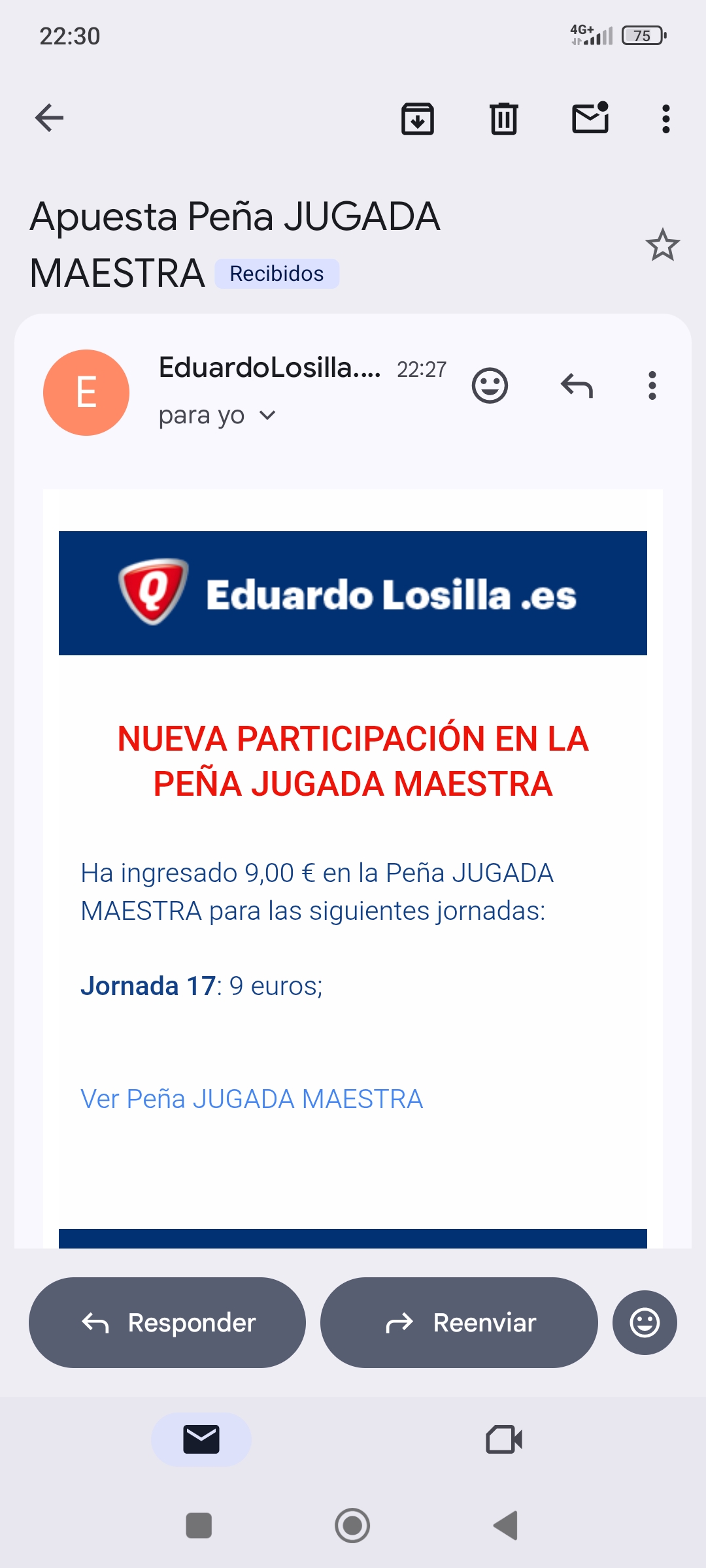Expand recipient details next to "para yo"
706x1568 pixels.
267,416
